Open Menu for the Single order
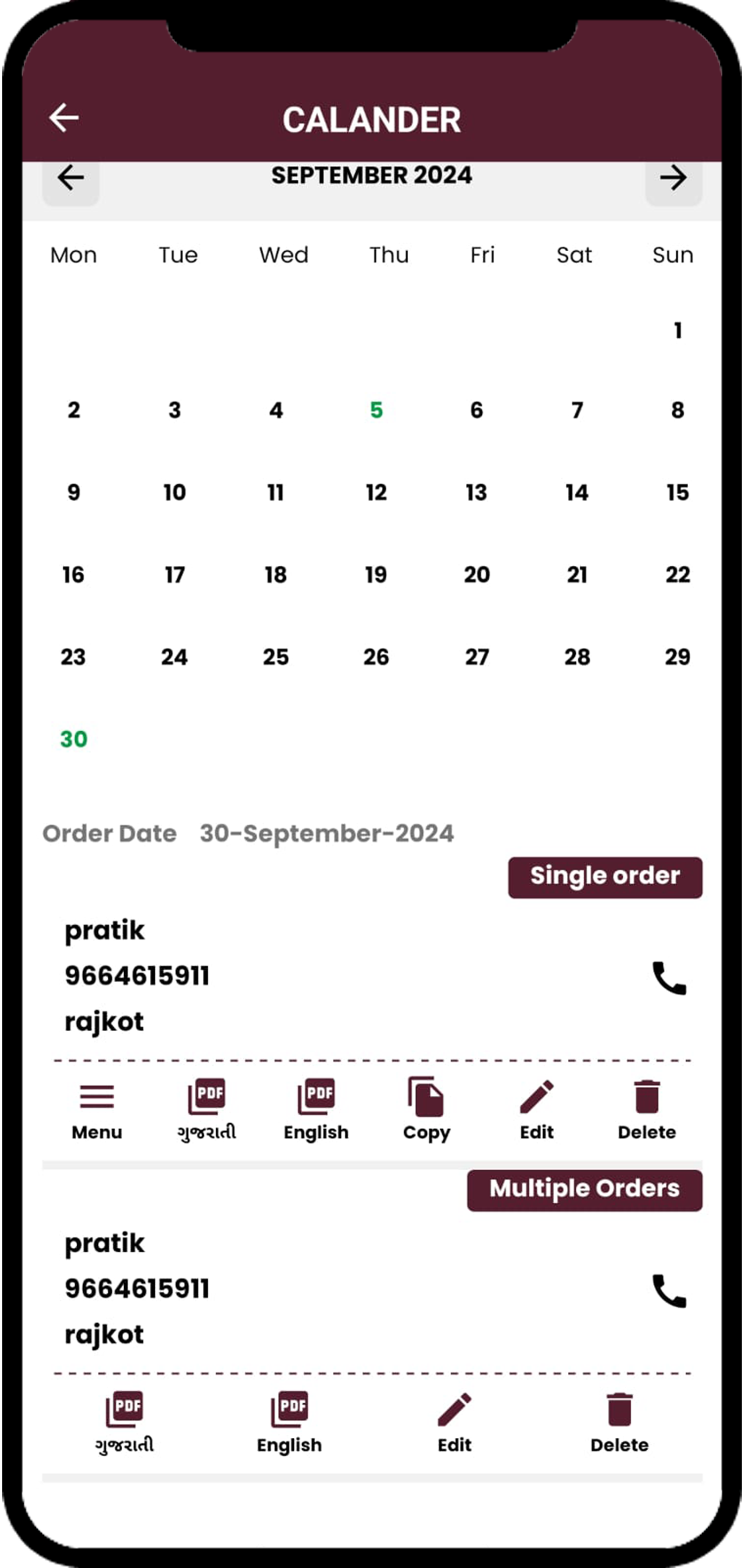 coord(97,1109)
